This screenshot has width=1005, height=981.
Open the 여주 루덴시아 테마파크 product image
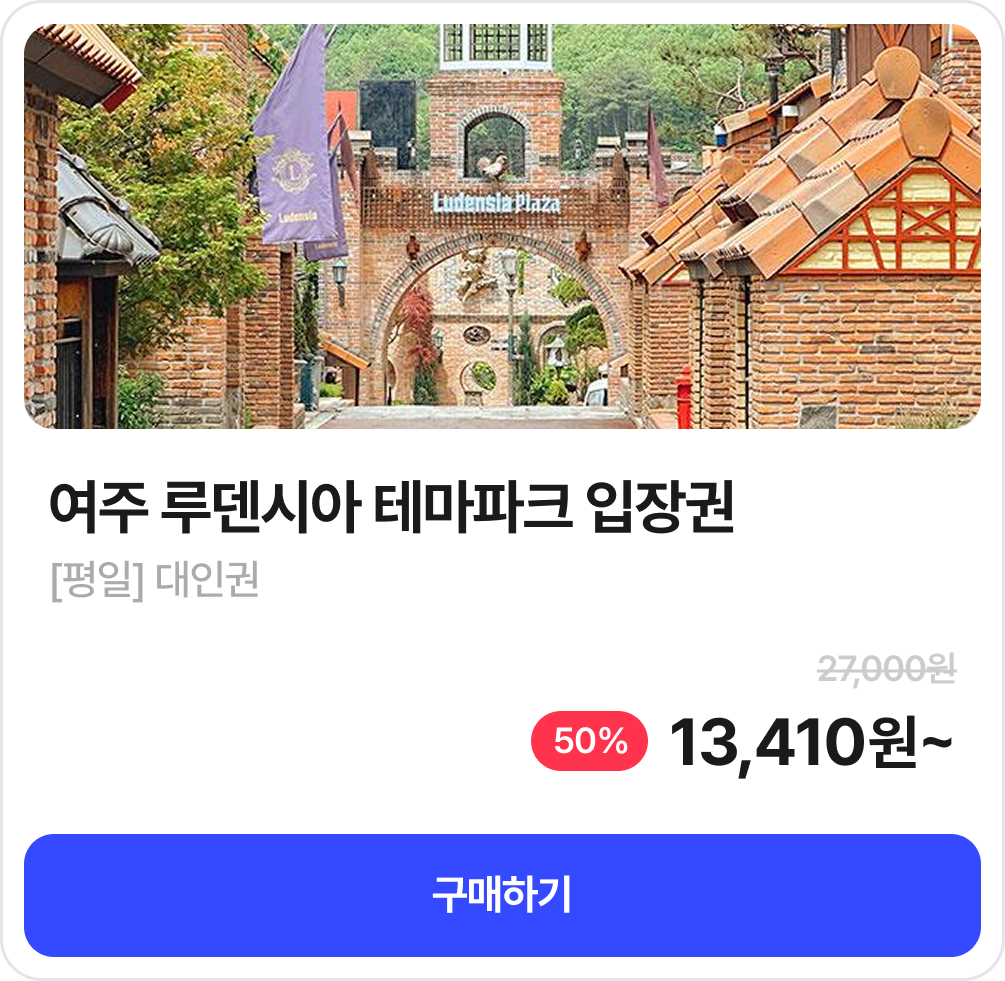point(502,227)
